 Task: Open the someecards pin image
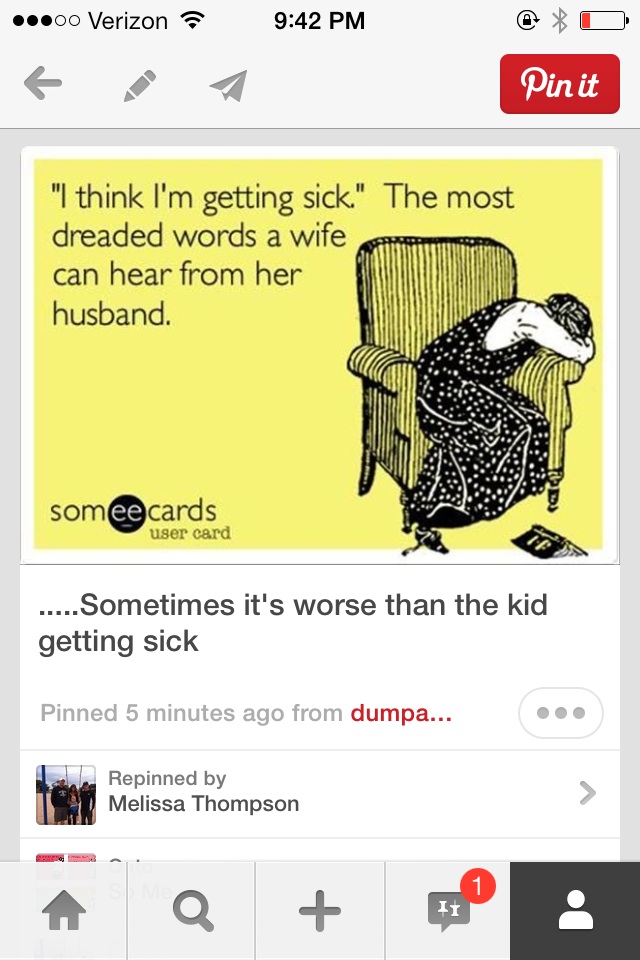[x=319, y=355]
